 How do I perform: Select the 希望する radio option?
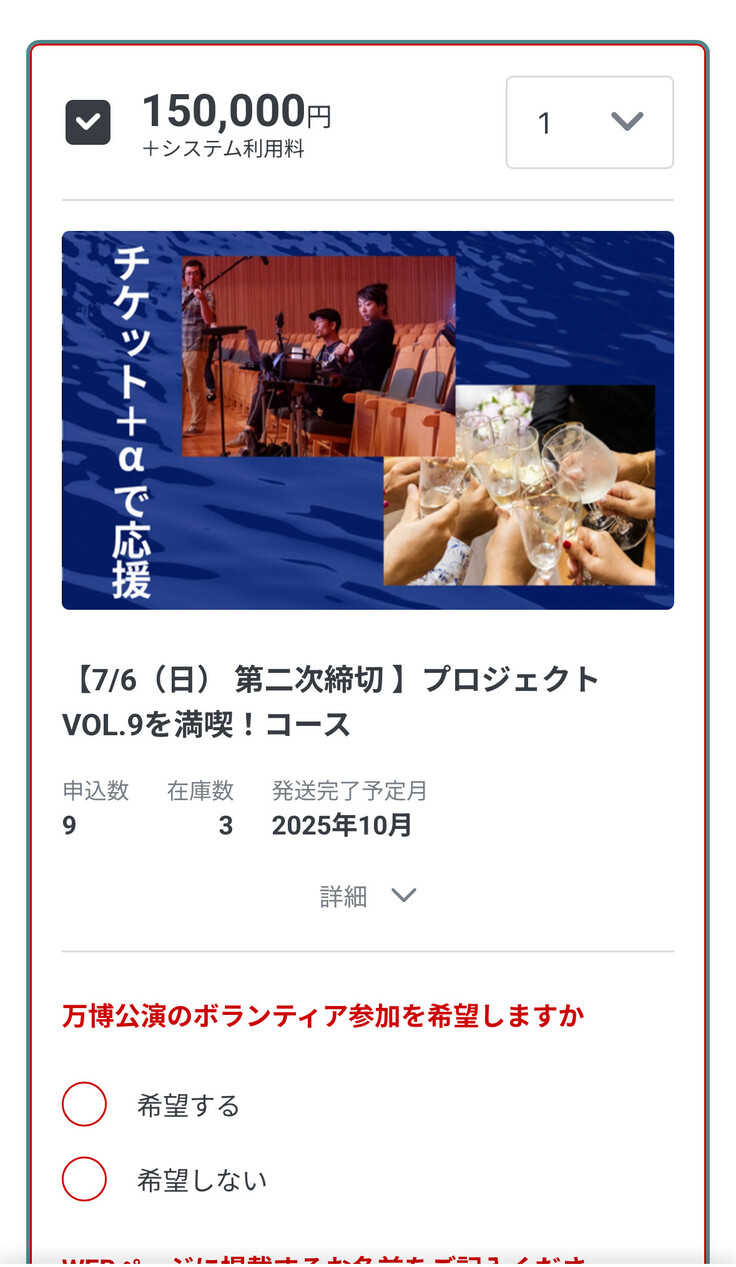[85, 1104]
